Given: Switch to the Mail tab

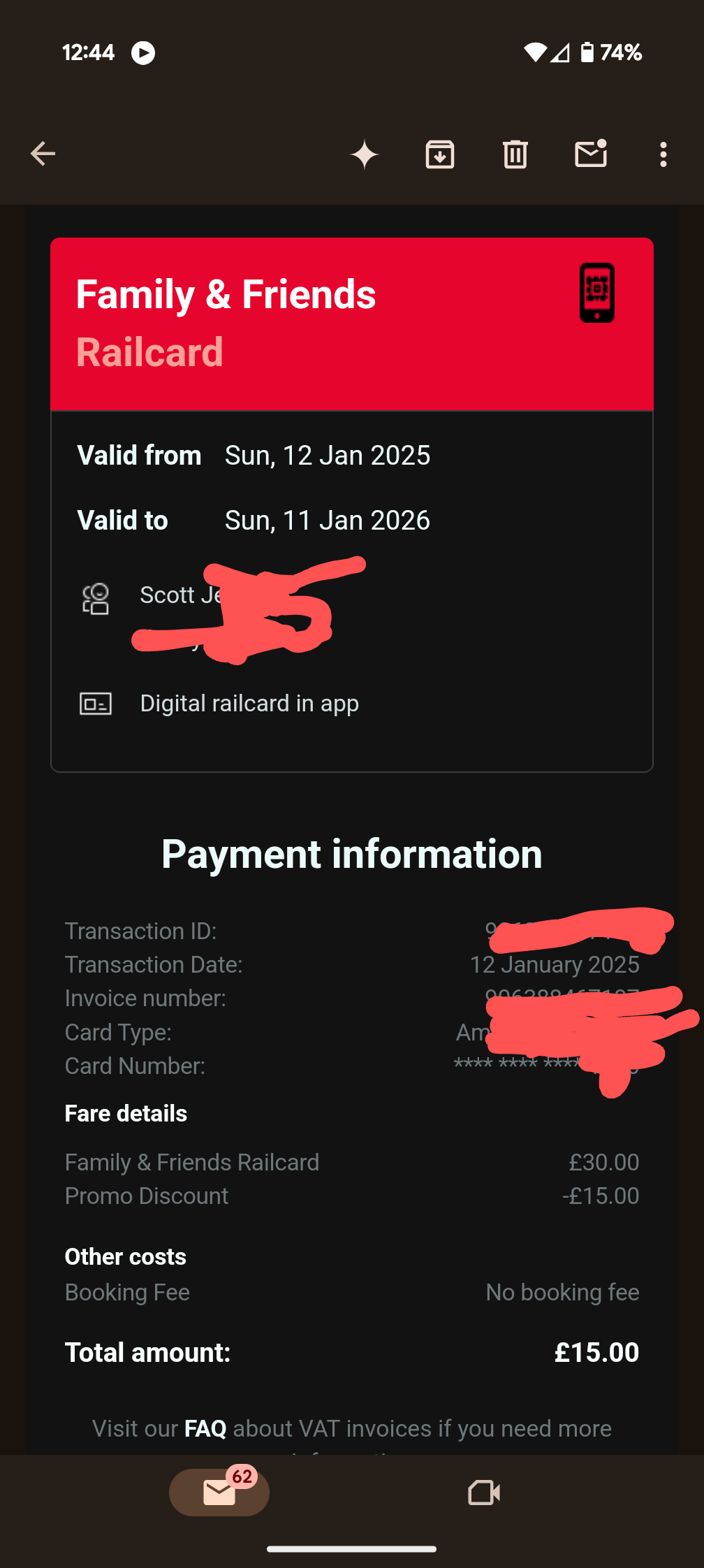Looking at the screenshot, I should (219, 1493).
